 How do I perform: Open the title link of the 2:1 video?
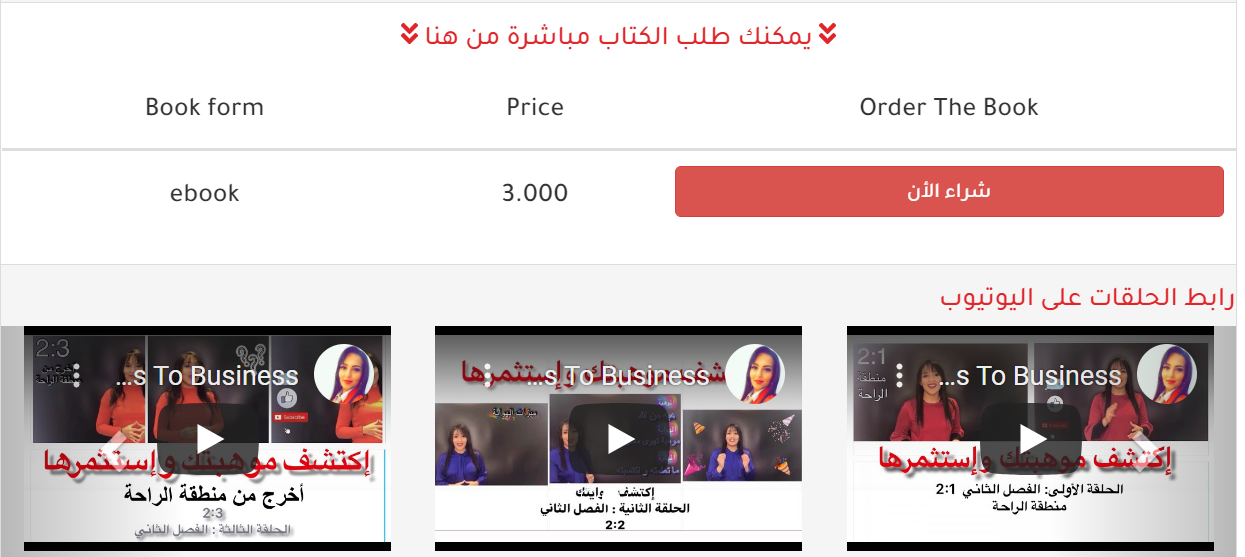1038,376
